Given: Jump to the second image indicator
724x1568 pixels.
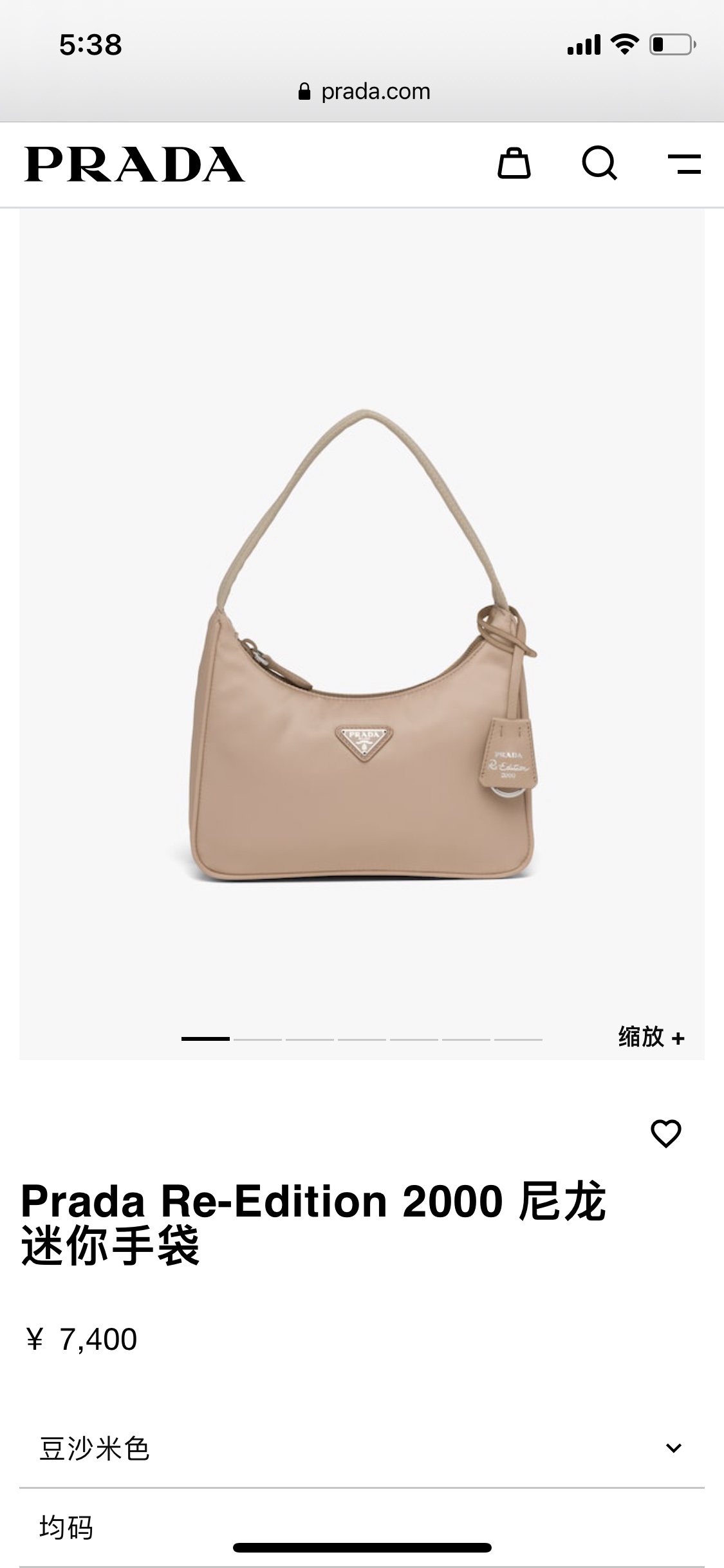Looking at the screenshot, I should point(257,1039).
